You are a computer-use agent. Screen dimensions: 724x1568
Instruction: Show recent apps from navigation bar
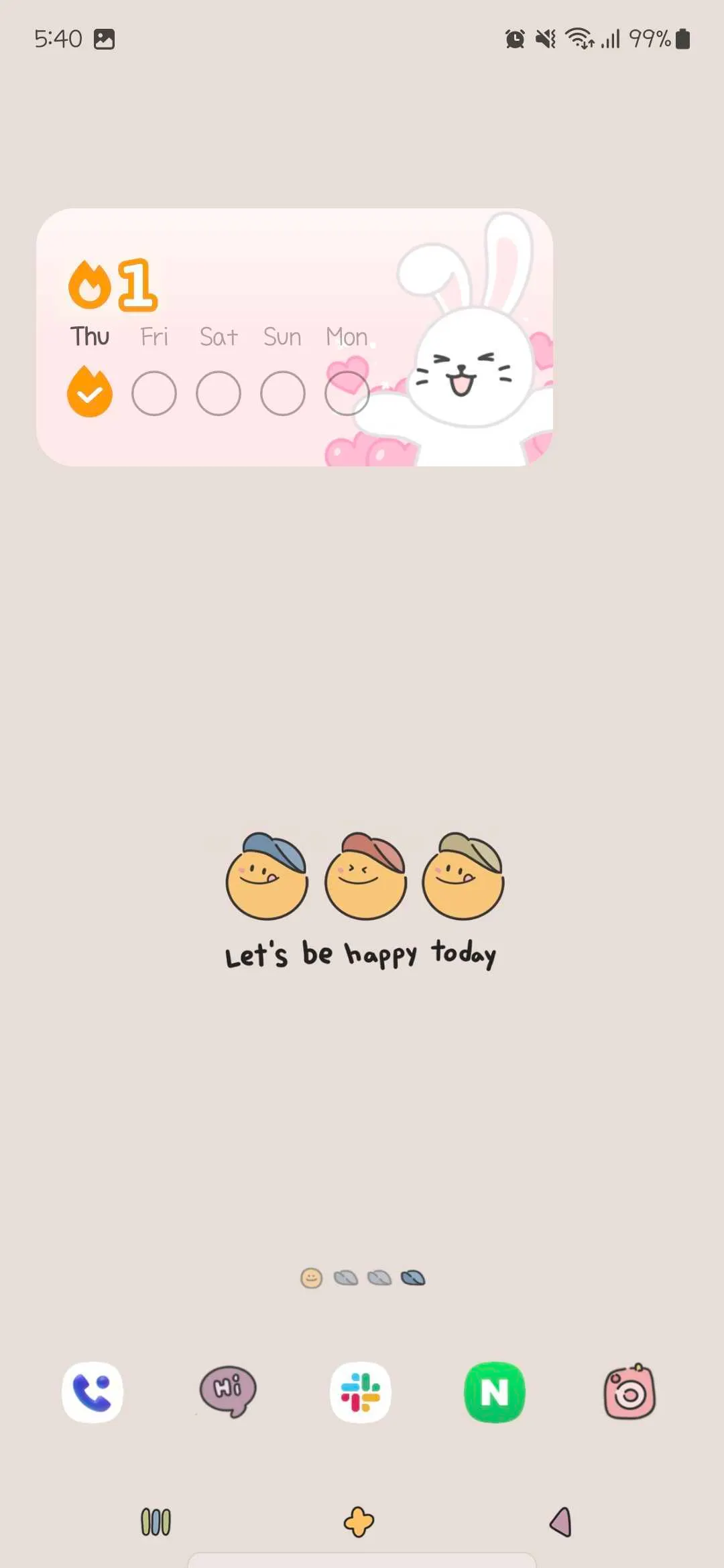pos(156,1522)
